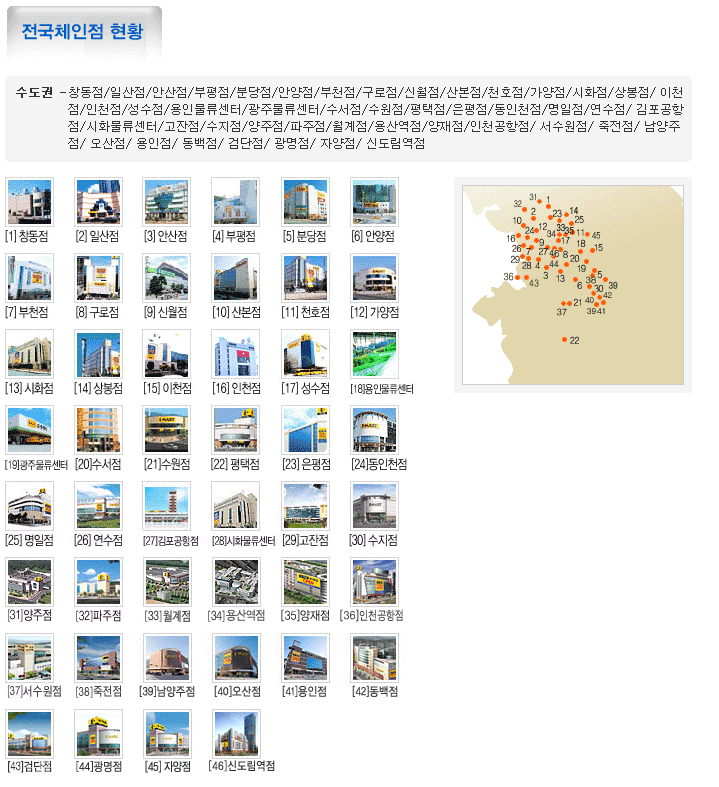Select the 일산점 store picture
The image size is (719, 787).
click(99, 203)
